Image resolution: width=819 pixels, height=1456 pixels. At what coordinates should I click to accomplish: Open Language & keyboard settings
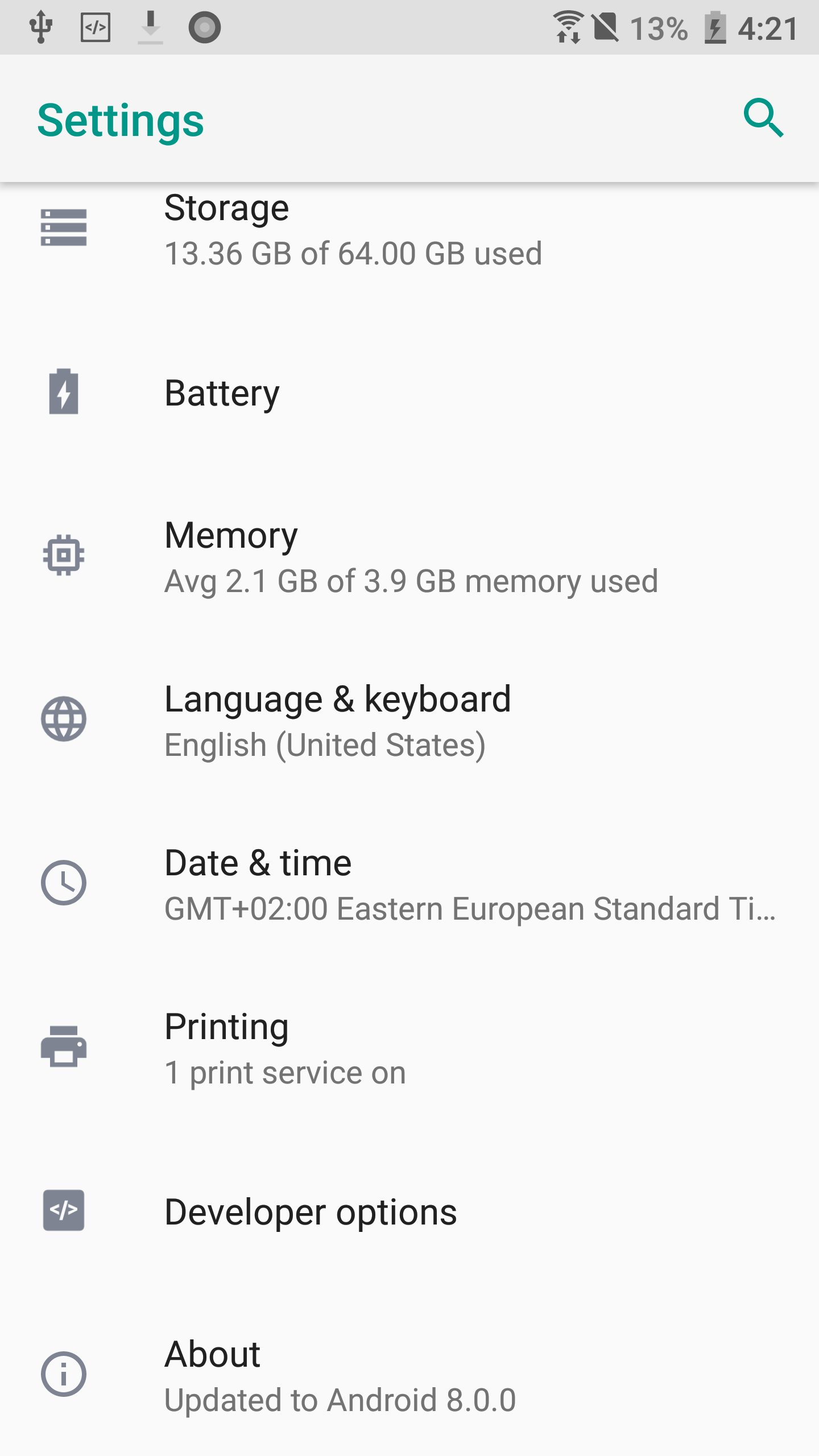(409, 719)
